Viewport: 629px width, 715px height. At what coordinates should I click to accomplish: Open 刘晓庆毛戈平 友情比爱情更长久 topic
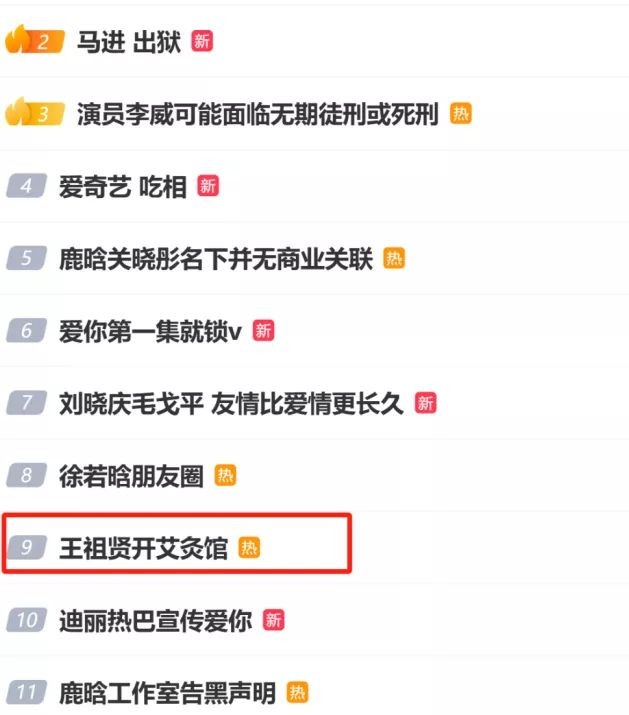click(231, 403)
